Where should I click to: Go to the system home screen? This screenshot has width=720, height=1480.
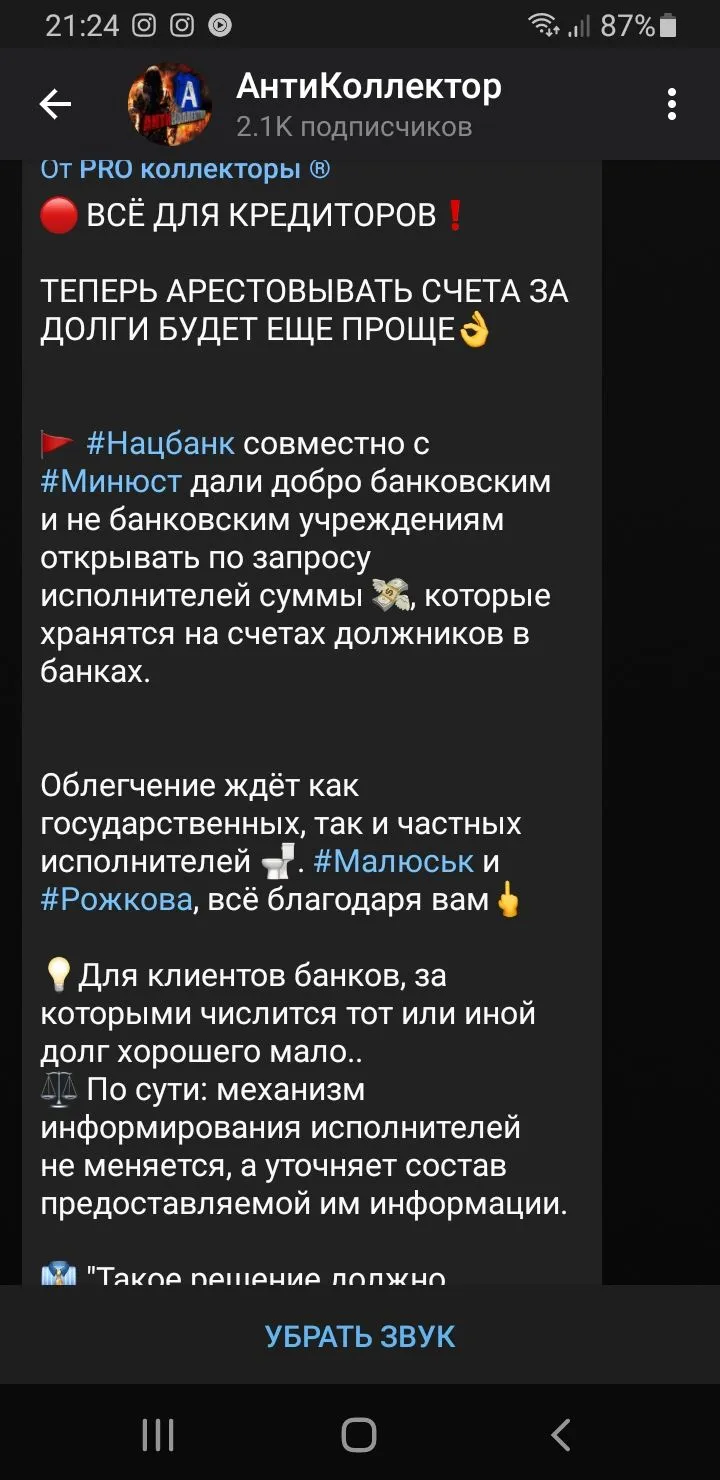click(359, 1435)
